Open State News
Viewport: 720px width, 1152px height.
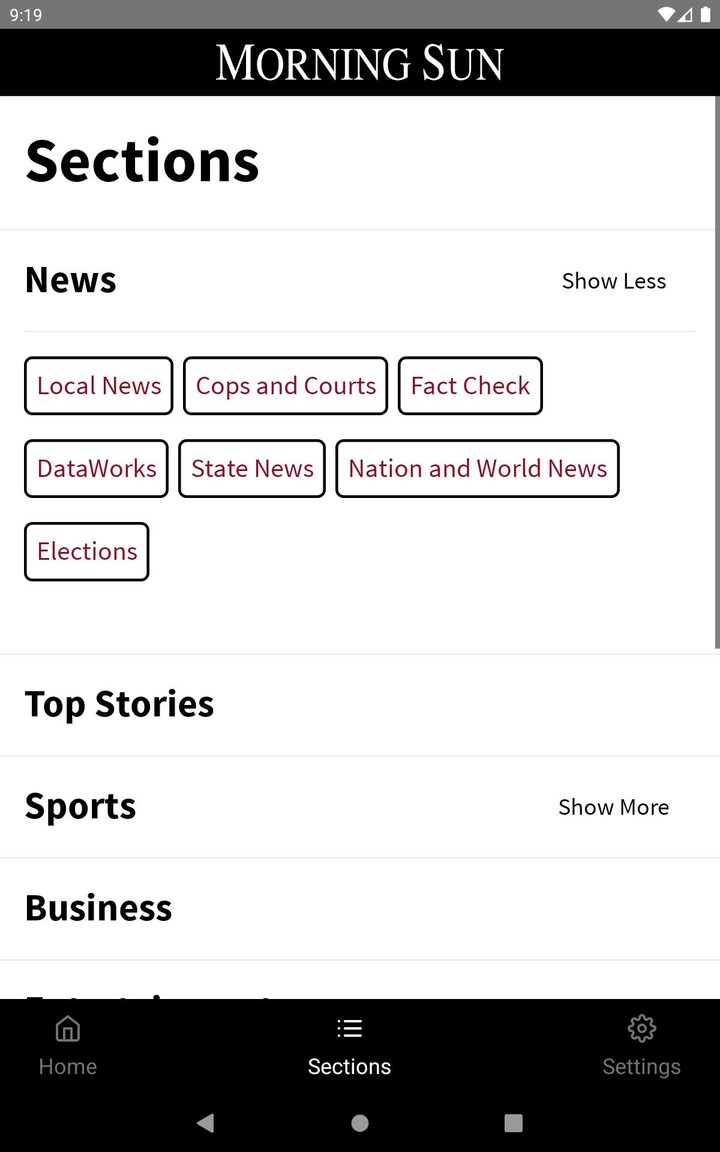(x=252, y=469)
